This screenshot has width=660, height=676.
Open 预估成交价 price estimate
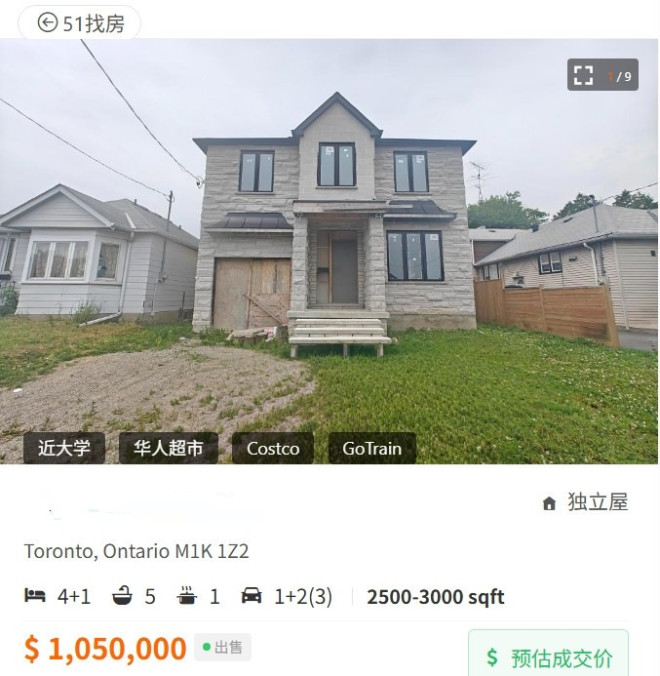(x=548, y=657)
